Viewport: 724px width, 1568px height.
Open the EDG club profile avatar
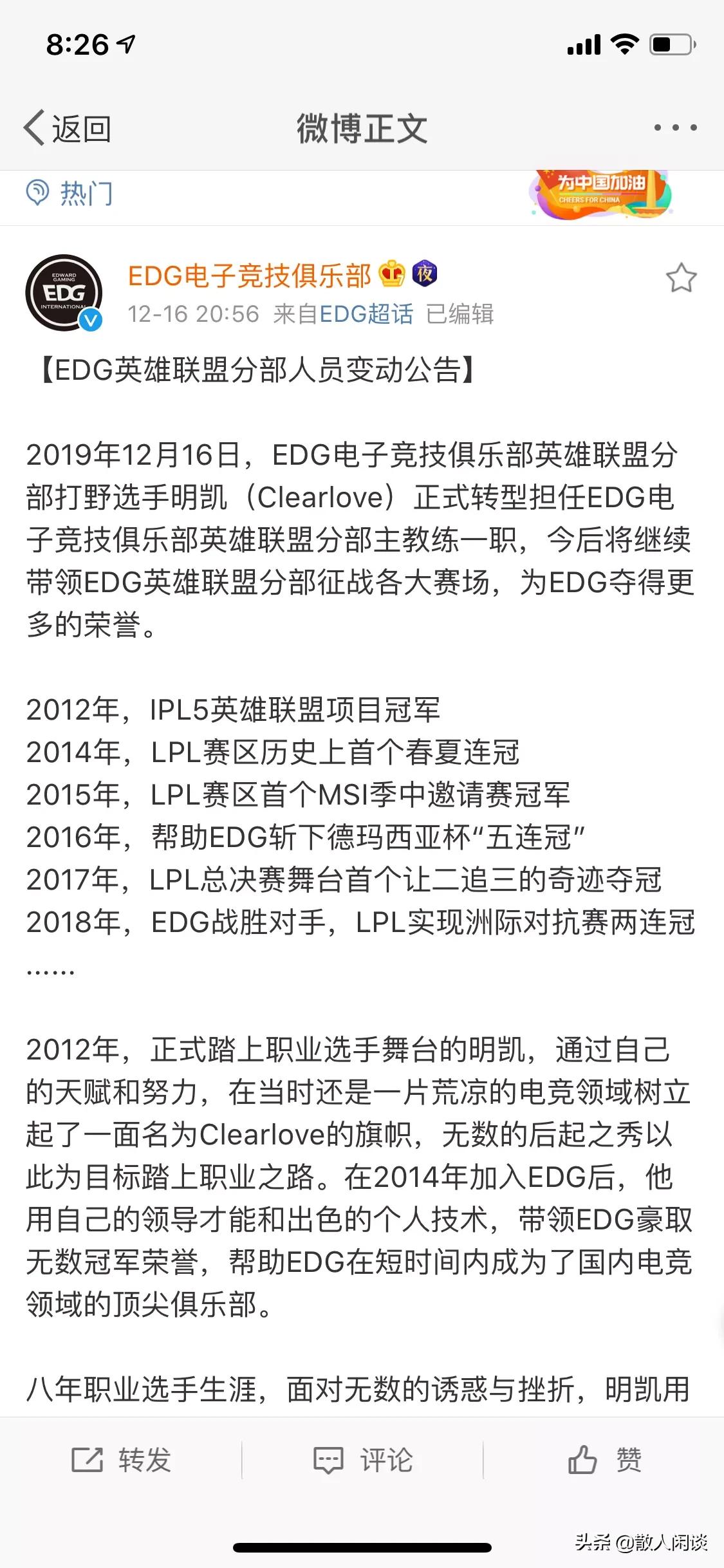pos(64,293)
